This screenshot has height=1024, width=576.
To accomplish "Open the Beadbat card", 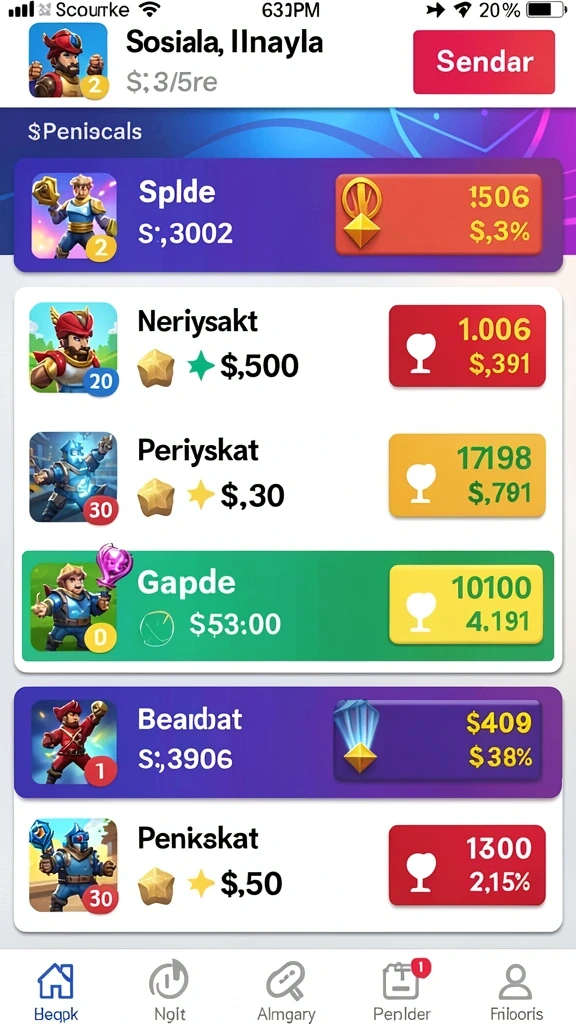I will click(288, 743).
